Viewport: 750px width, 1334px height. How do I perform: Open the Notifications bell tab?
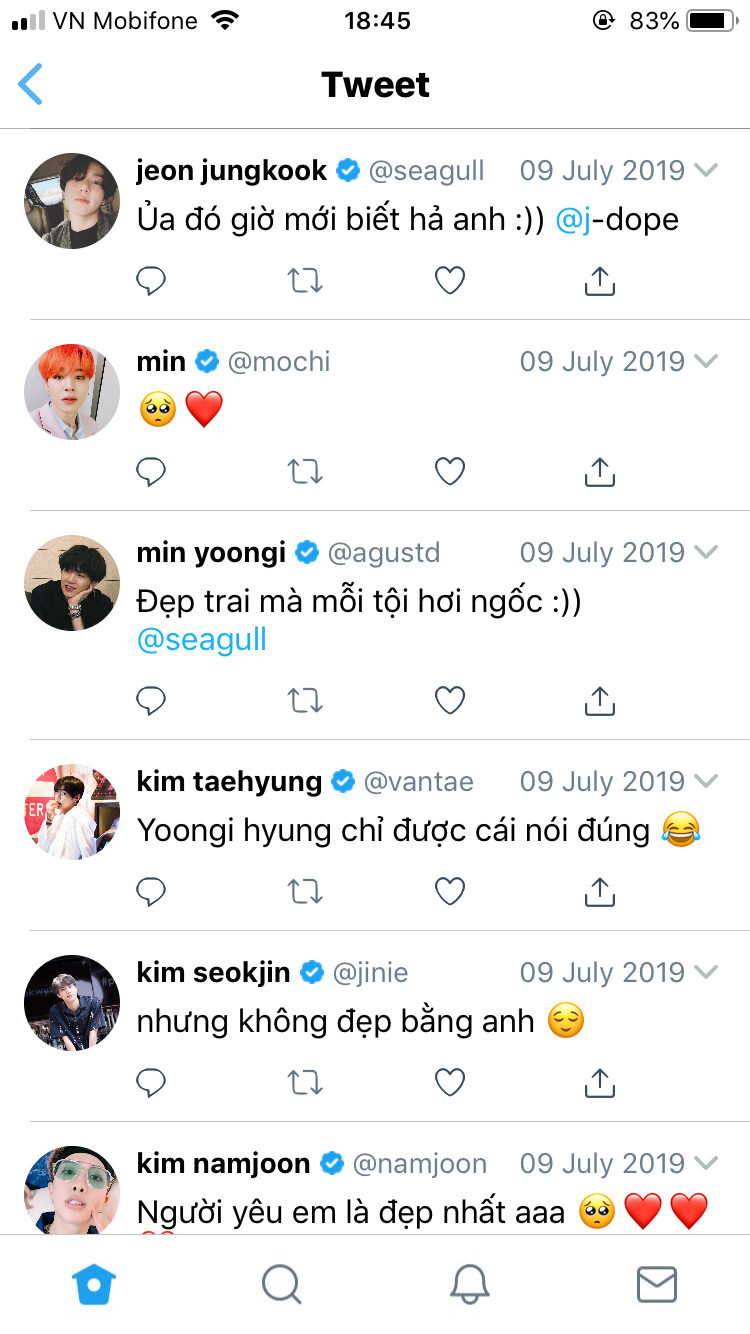coord(469,1285)
